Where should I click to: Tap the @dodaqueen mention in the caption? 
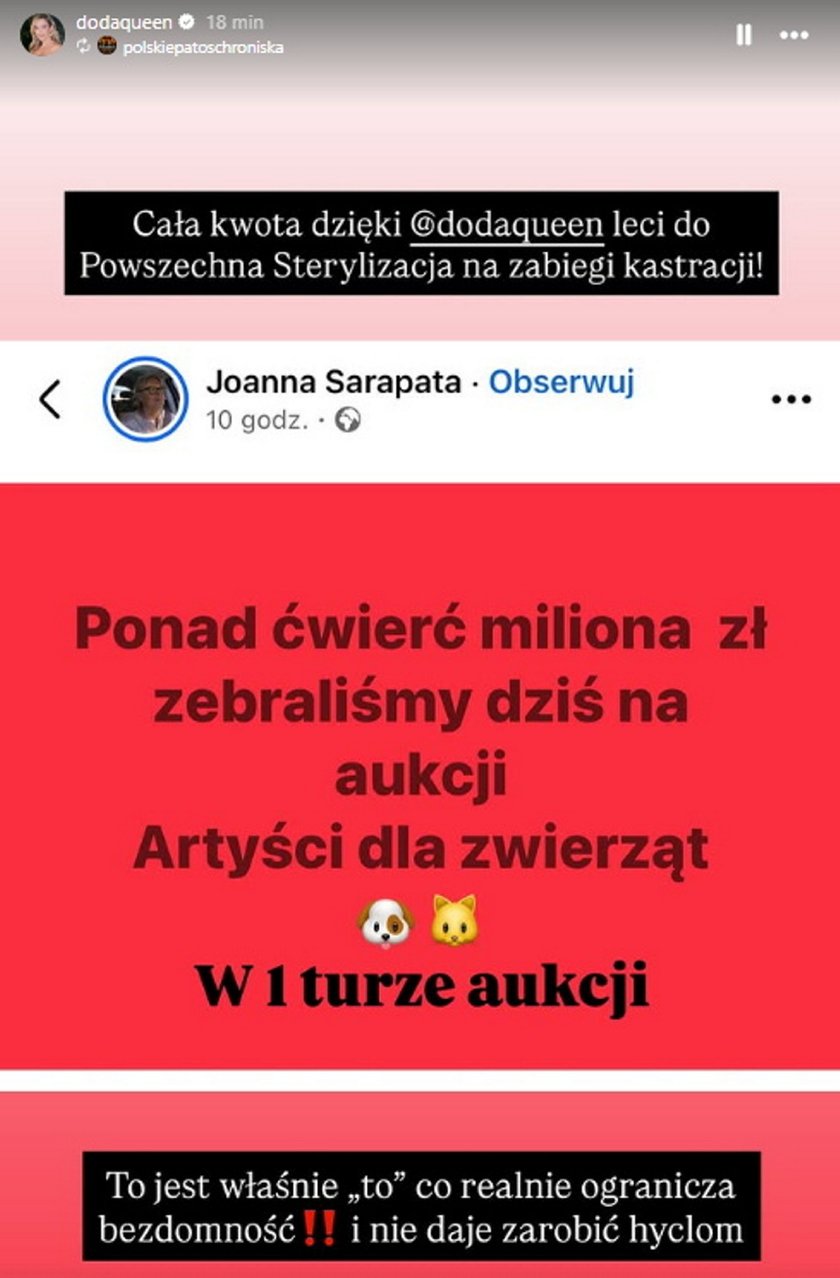click(x=507, y=225)
